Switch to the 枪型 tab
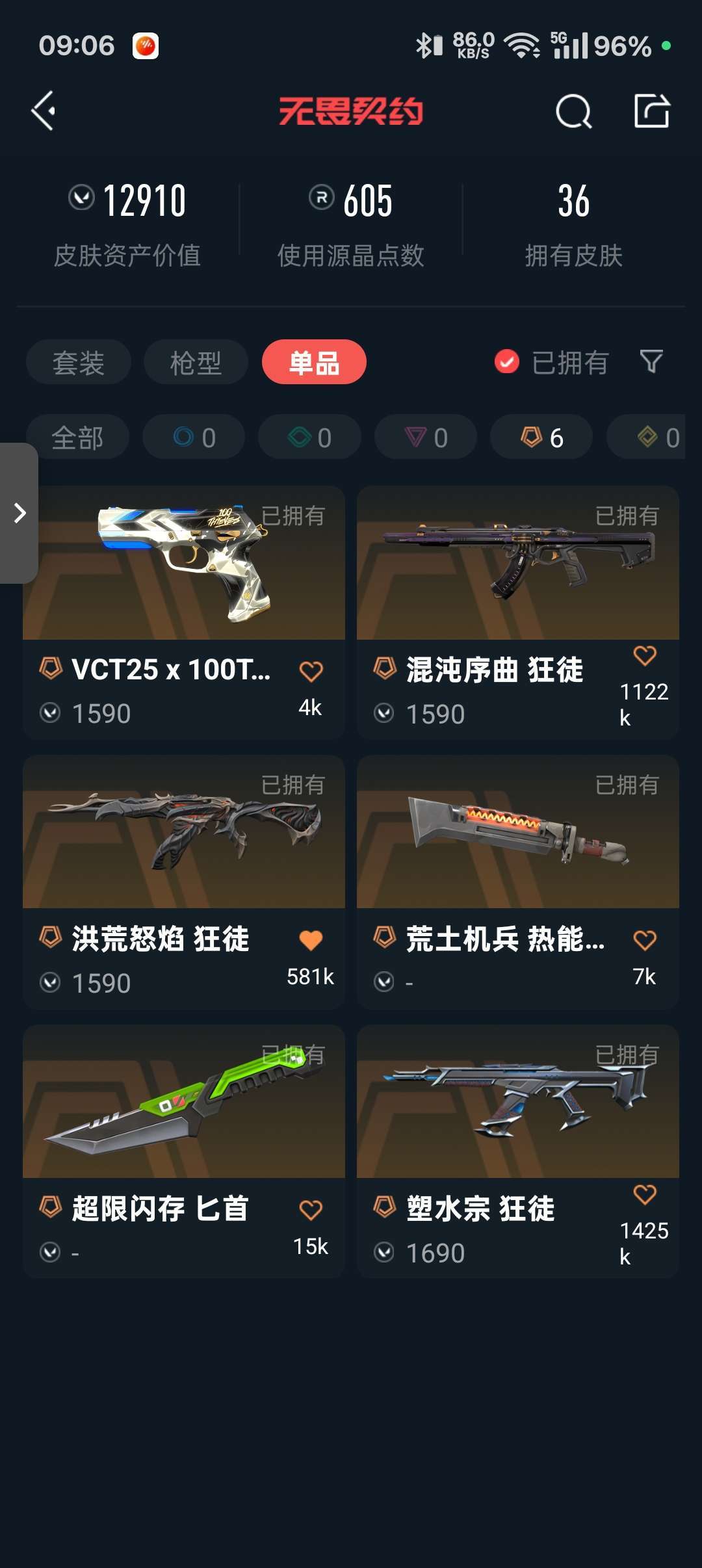 point(196,362)
